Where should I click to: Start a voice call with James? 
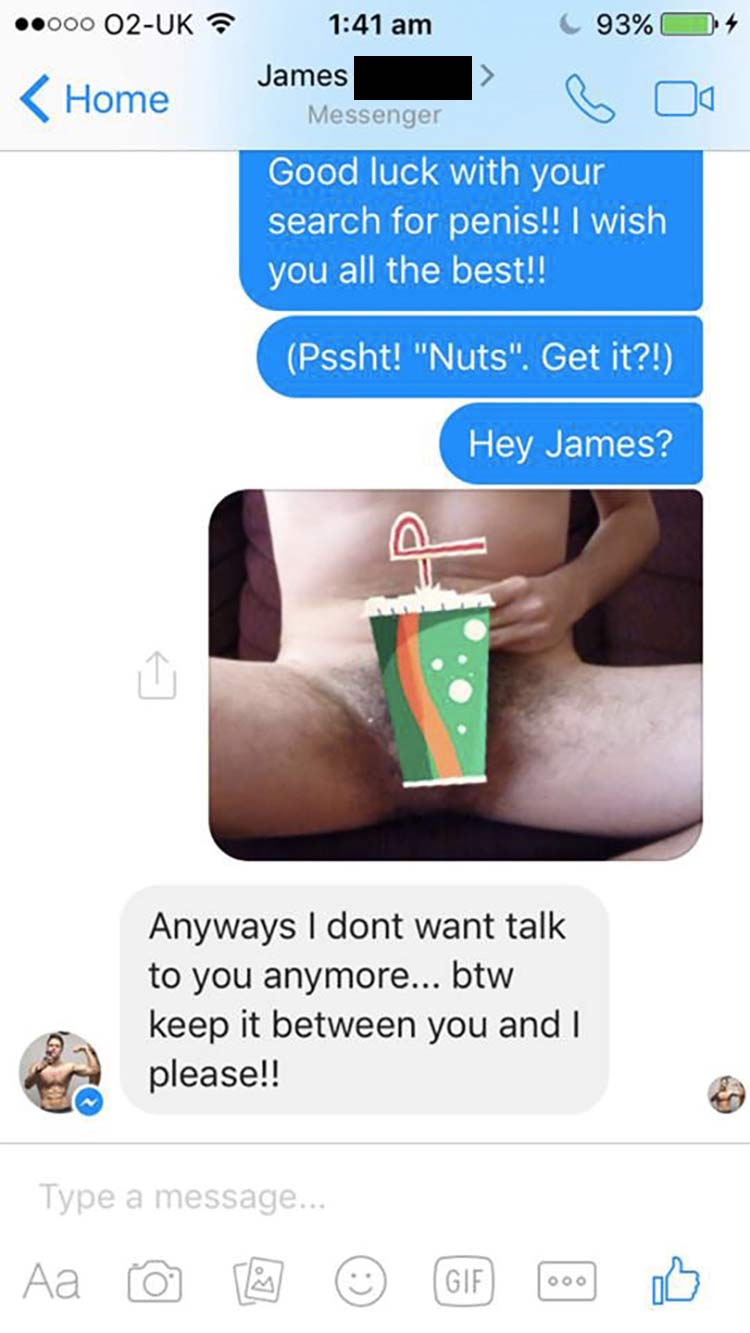590,100
